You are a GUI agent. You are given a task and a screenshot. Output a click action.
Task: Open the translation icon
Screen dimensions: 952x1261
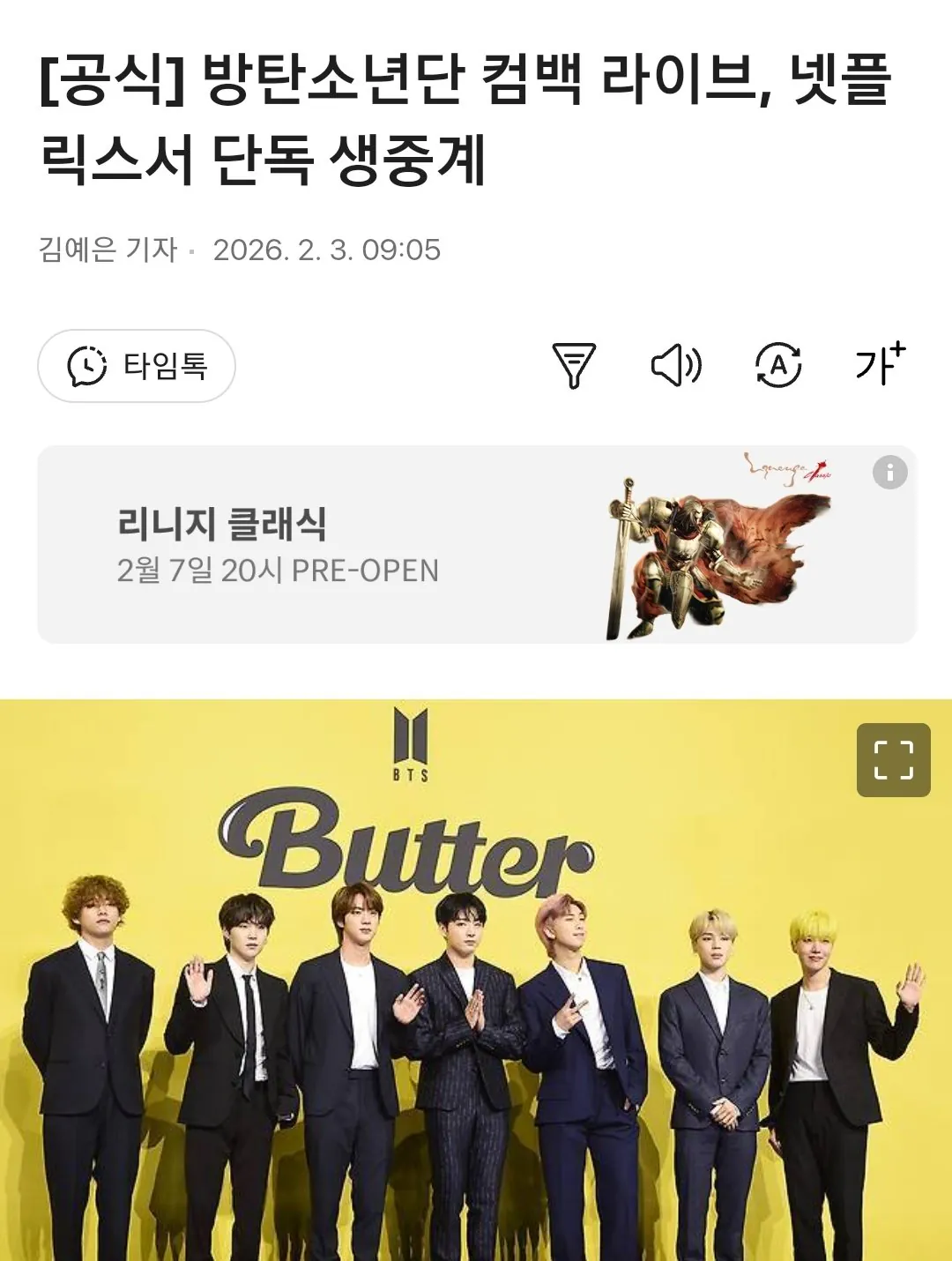(778, 365)
